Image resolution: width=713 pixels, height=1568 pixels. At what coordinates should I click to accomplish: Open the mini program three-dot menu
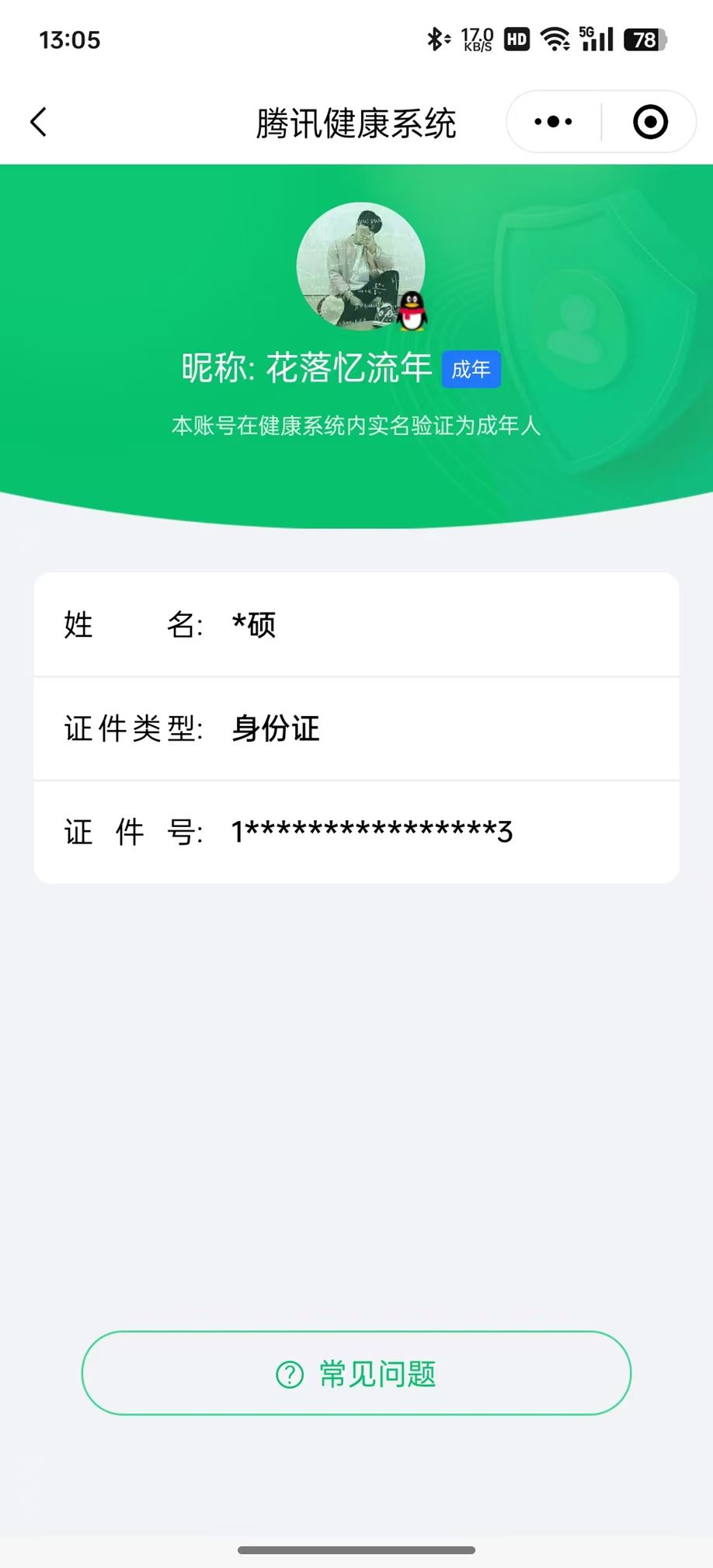pyautogui.click(x=554, y=122)
